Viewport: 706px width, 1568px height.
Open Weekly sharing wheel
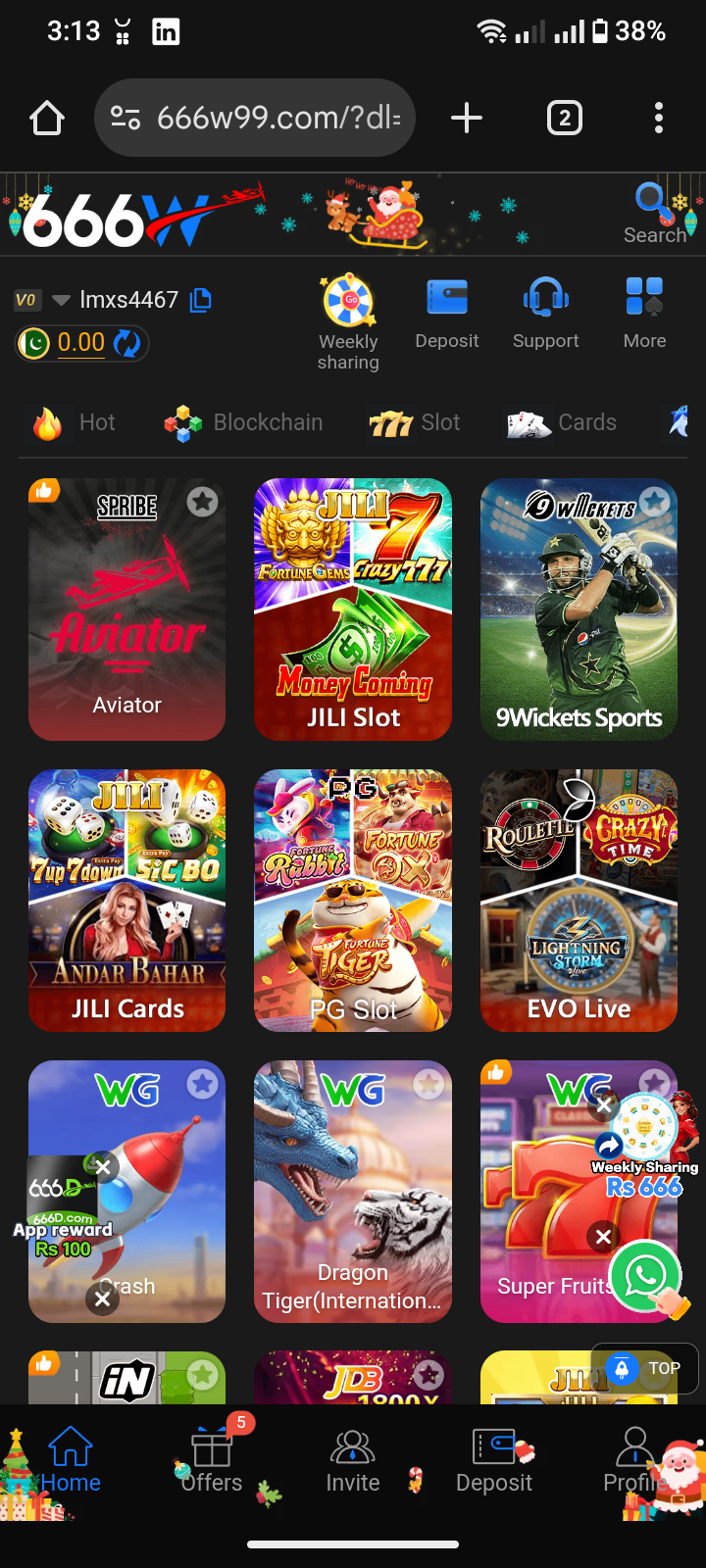(349, 321)
